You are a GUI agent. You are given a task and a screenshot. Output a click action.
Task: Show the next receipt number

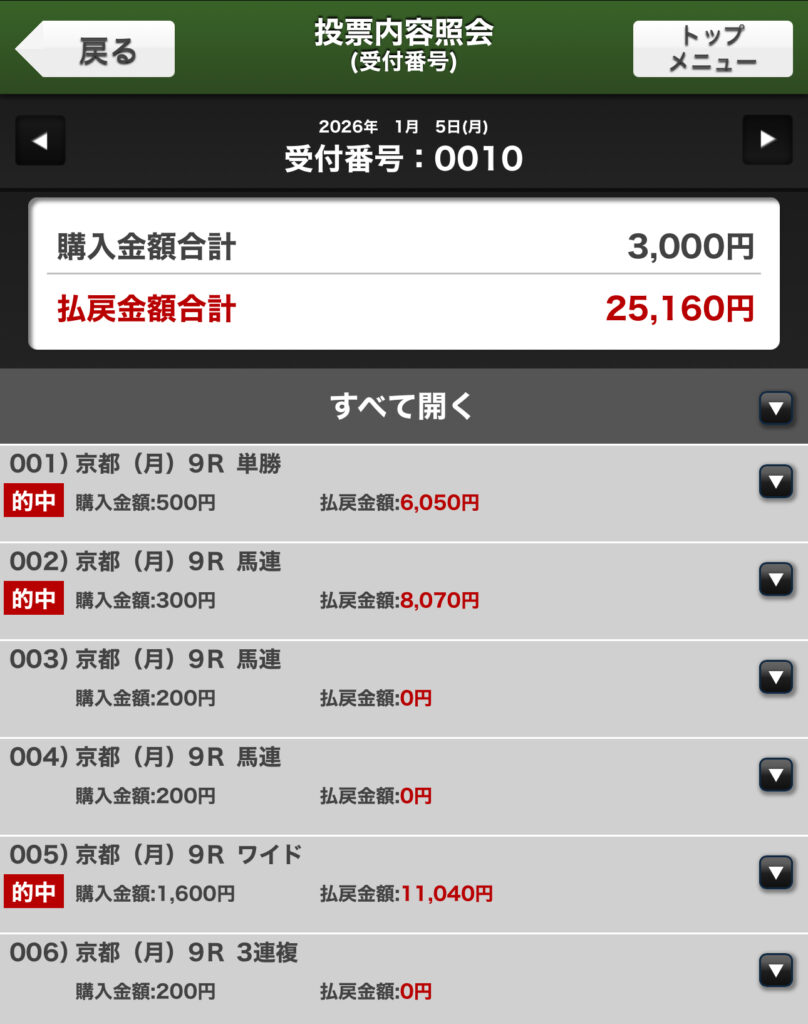click(x=767, y=140)
